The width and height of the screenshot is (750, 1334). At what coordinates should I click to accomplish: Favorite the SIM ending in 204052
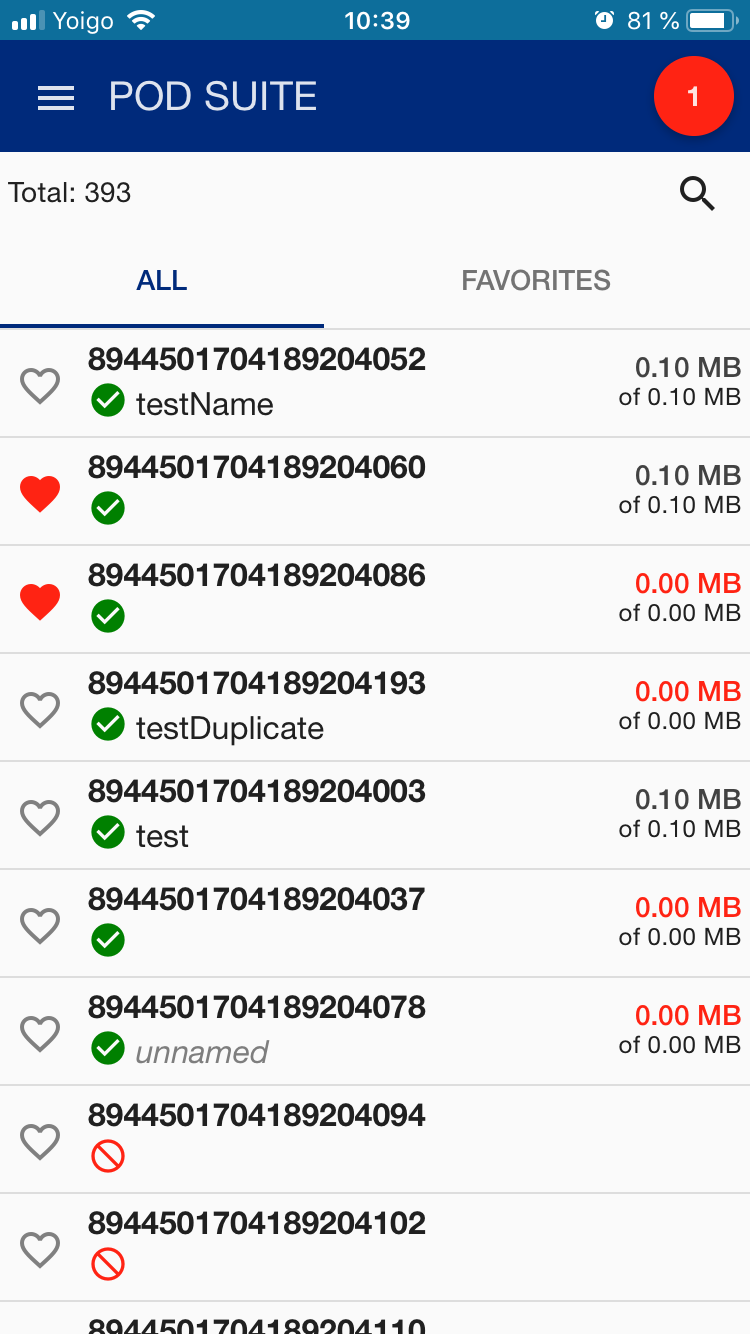coord(40,385)
